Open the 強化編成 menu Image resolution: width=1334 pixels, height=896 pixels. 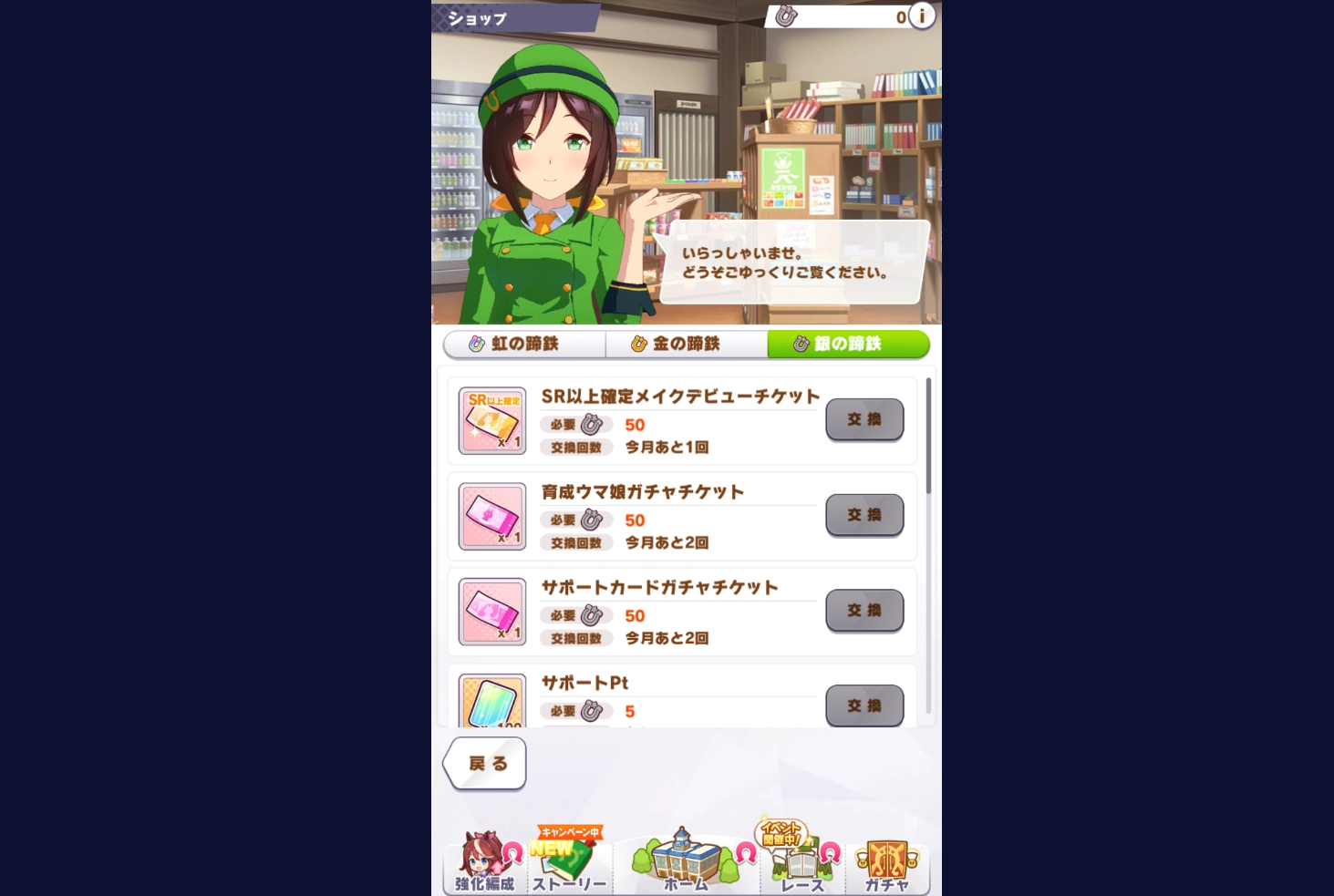pos(484,864)
